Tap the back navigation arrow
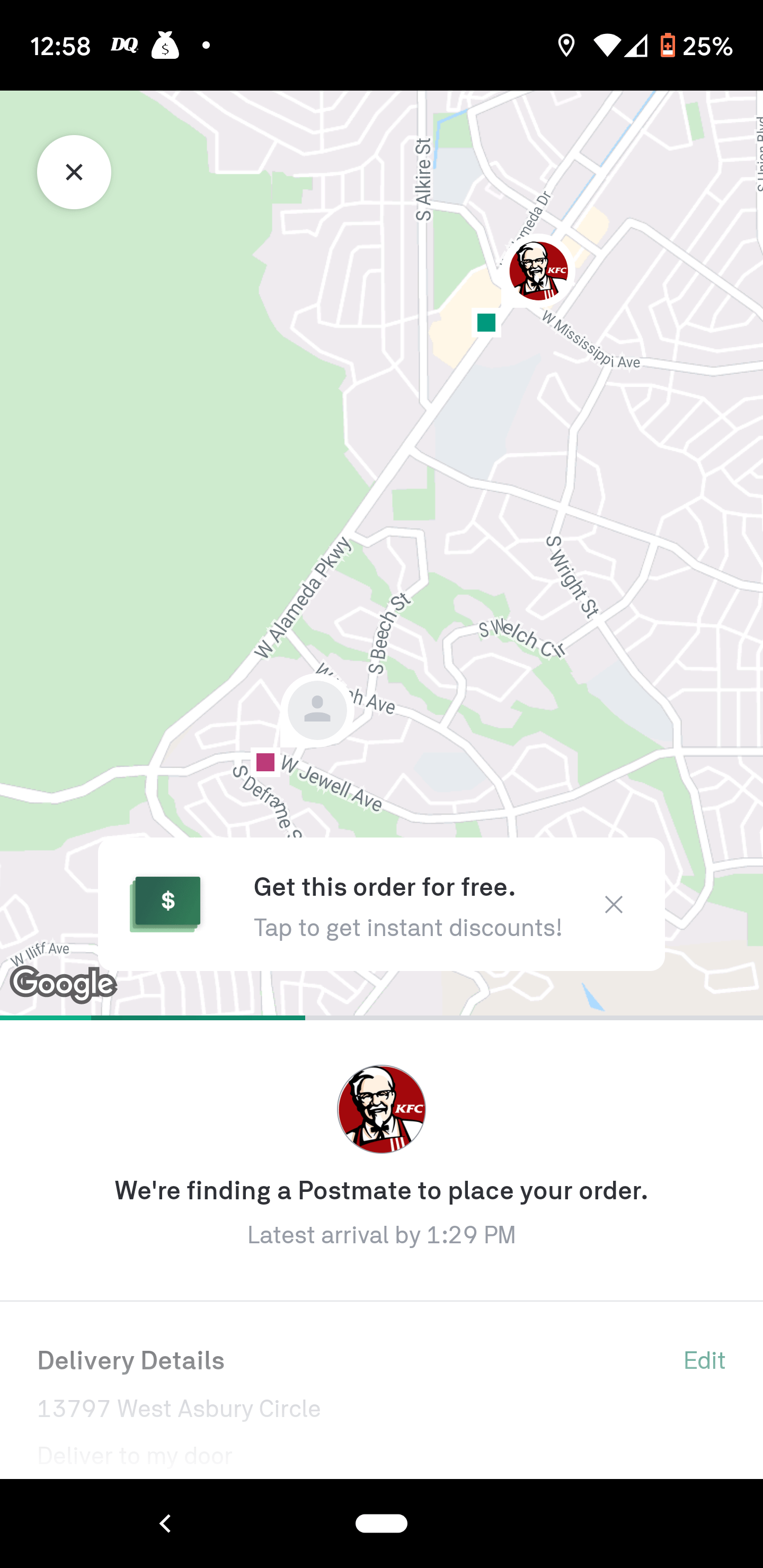Screen dimensions: 763x1568 [165, 1524]
